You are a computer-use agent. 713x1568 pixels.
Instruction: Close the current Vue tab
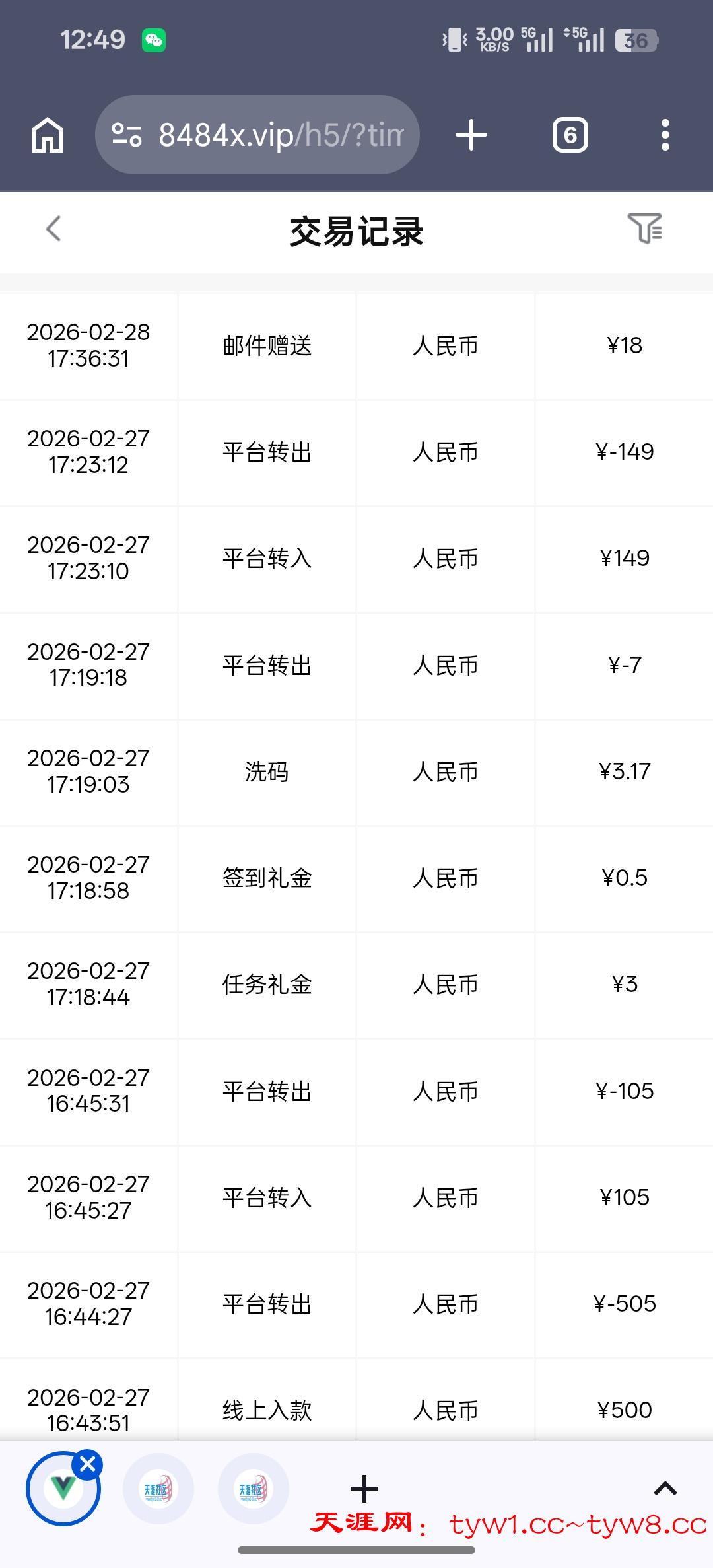88,1464
